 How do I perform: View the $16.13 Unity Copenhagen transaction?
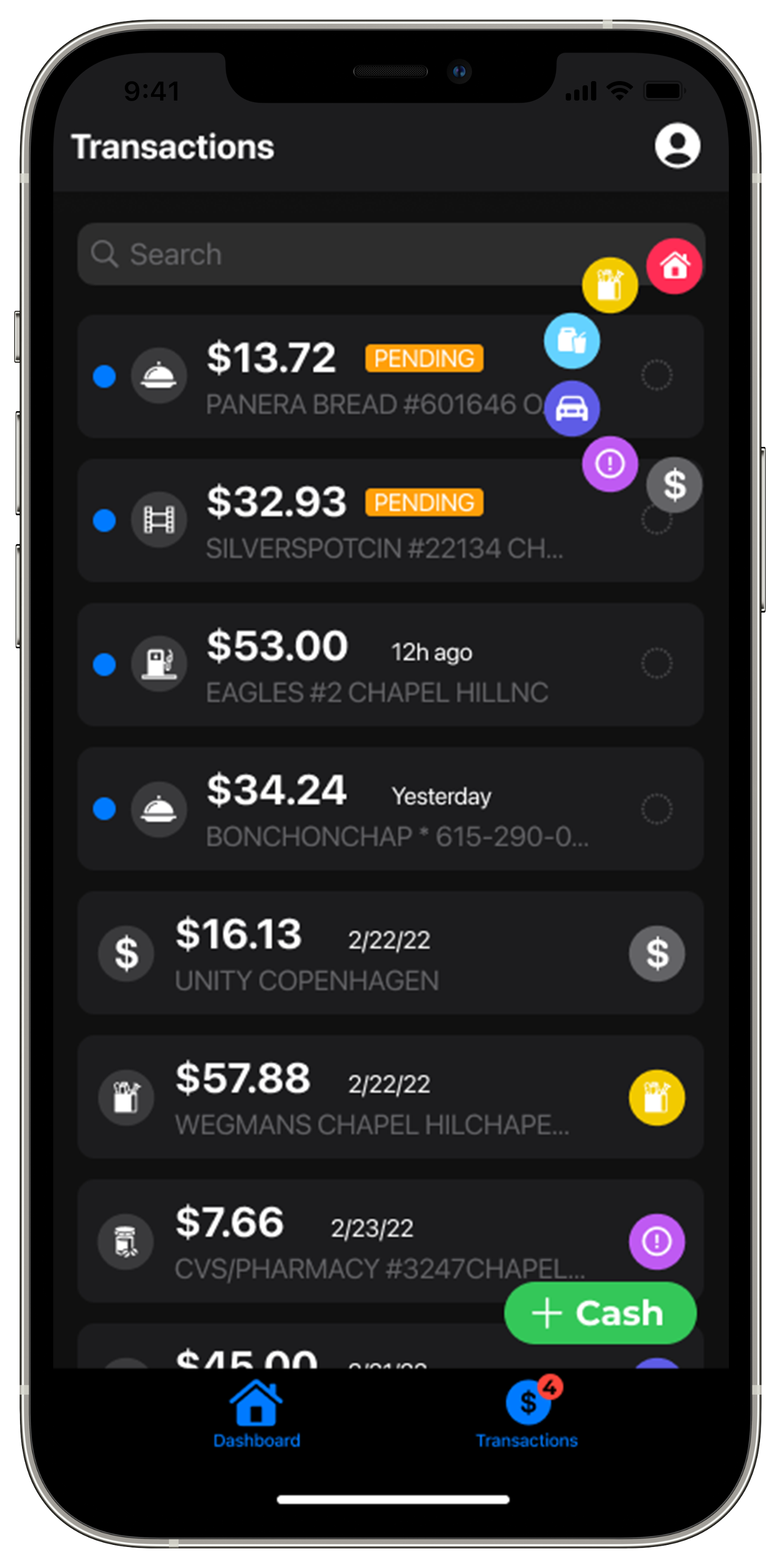[365, 953]
